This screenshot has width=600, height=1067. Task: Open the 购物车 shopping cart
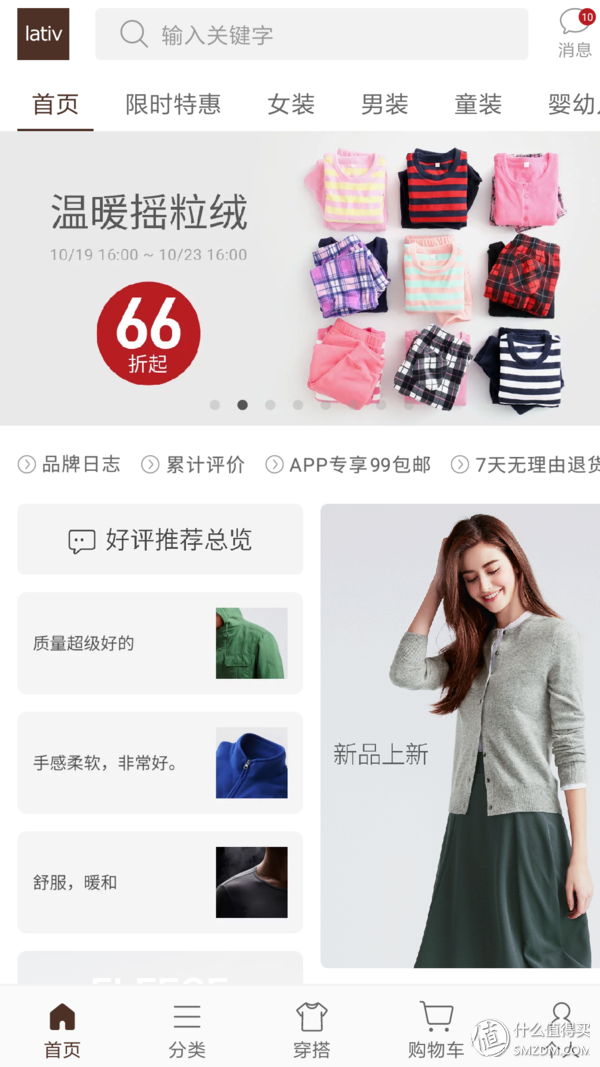pos(436,1030)
